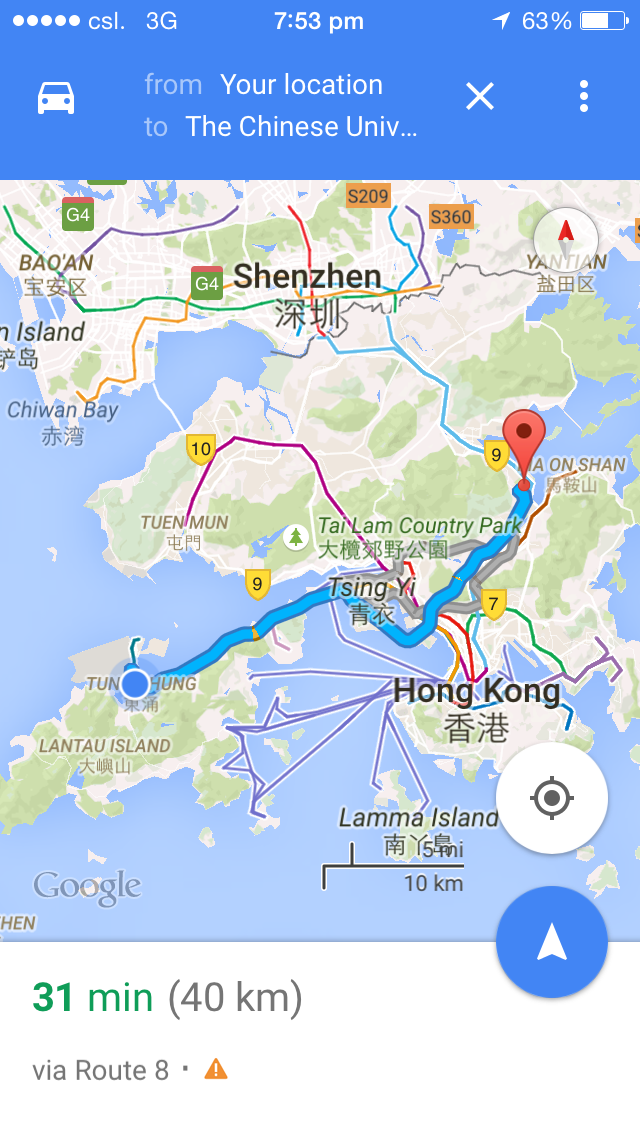Change travel mode via car icon
This screenshot has height=1136, width=640.
click(56, 97)
